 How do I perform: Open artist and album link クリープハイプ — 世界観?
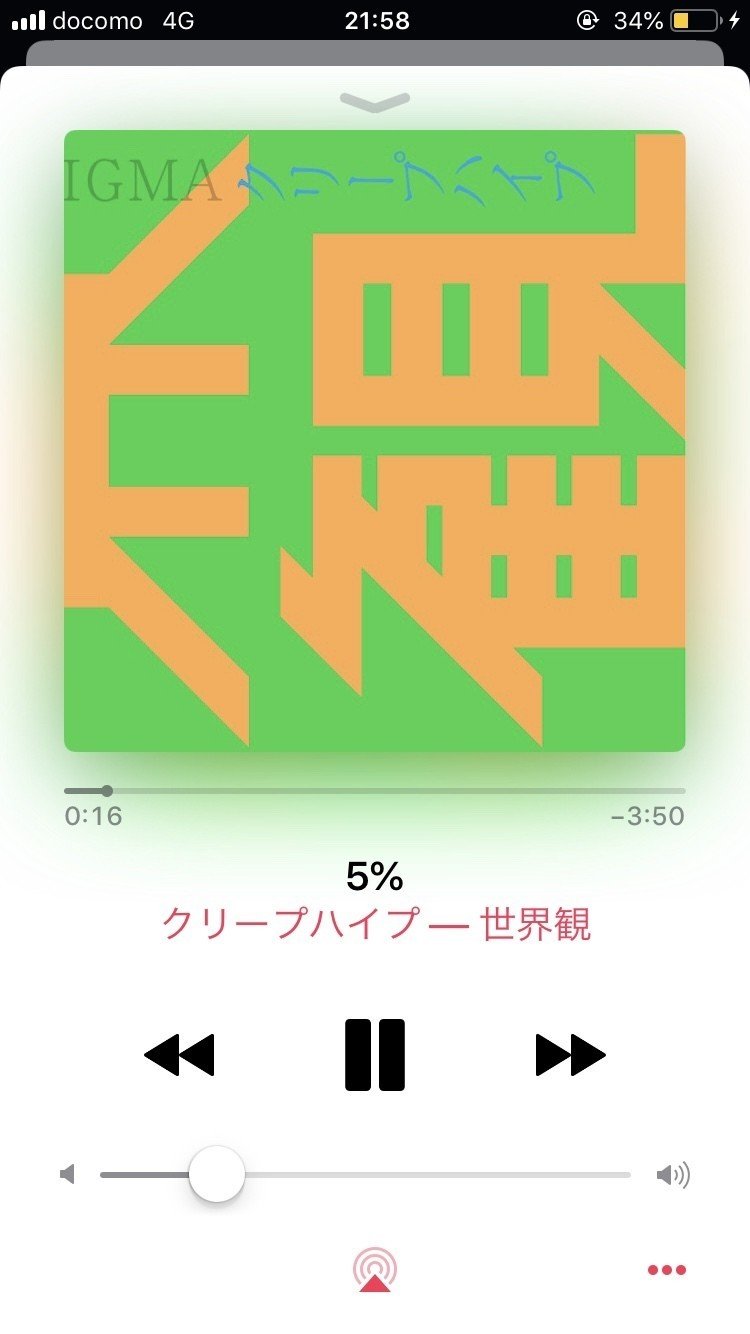[375, 925]
